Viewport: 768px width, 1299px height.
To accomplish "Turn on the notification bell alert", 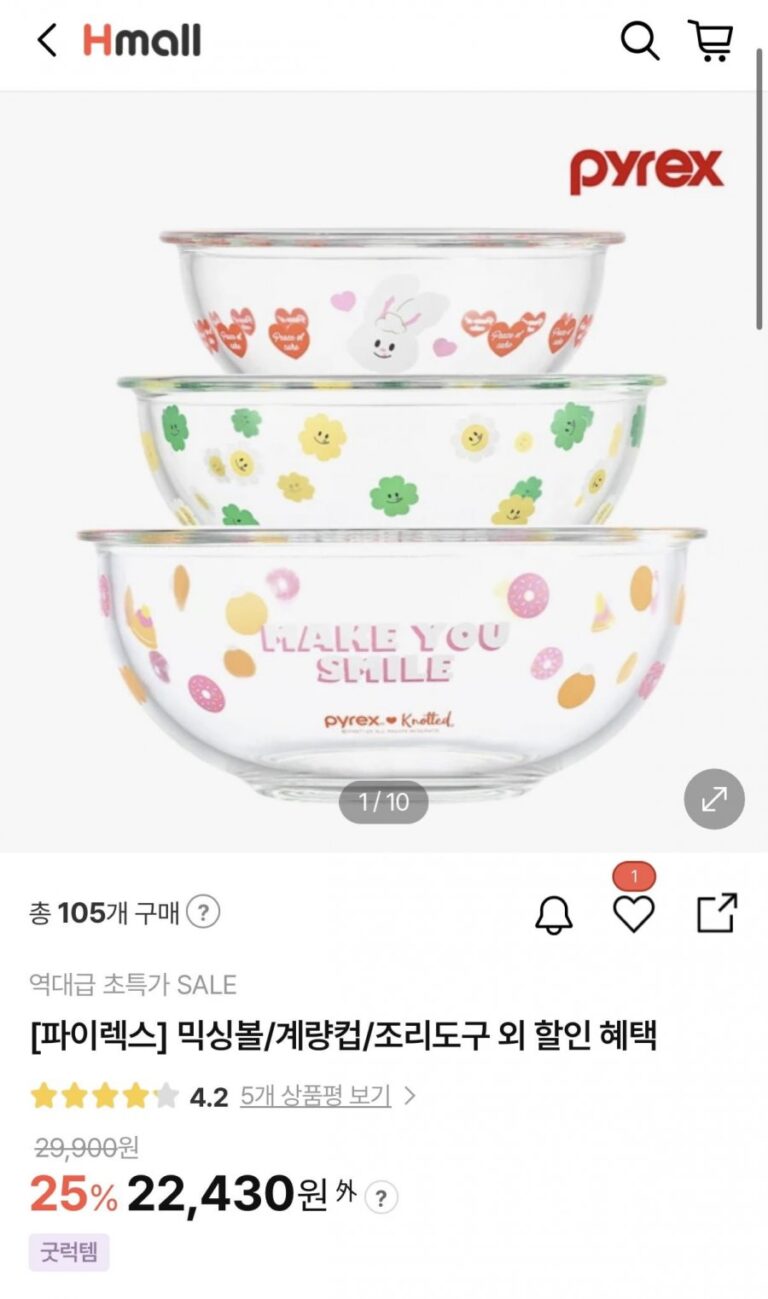I will [554, 913].
